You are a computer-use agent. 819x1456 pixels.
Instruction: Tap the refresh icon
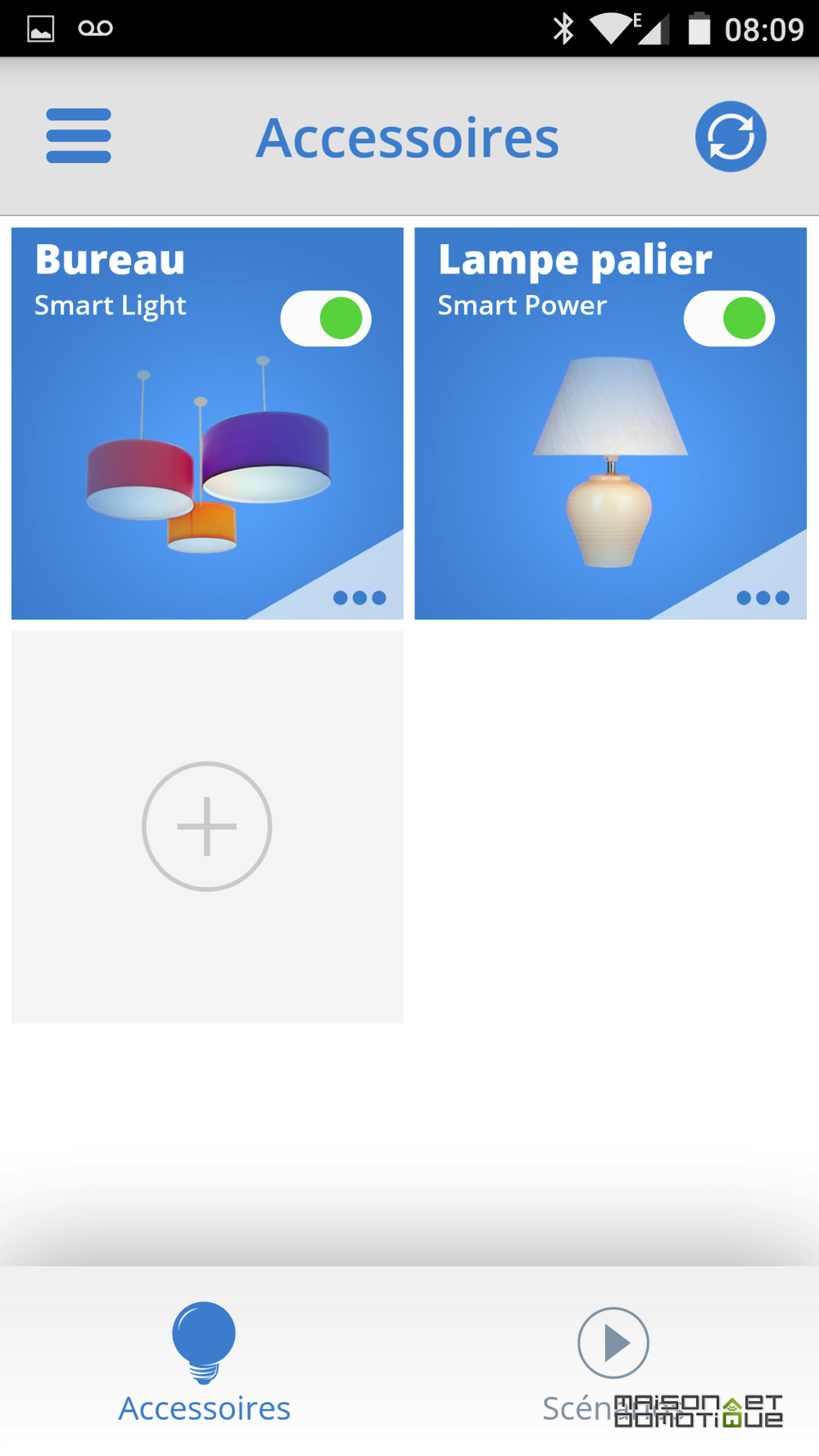(731, 136)
